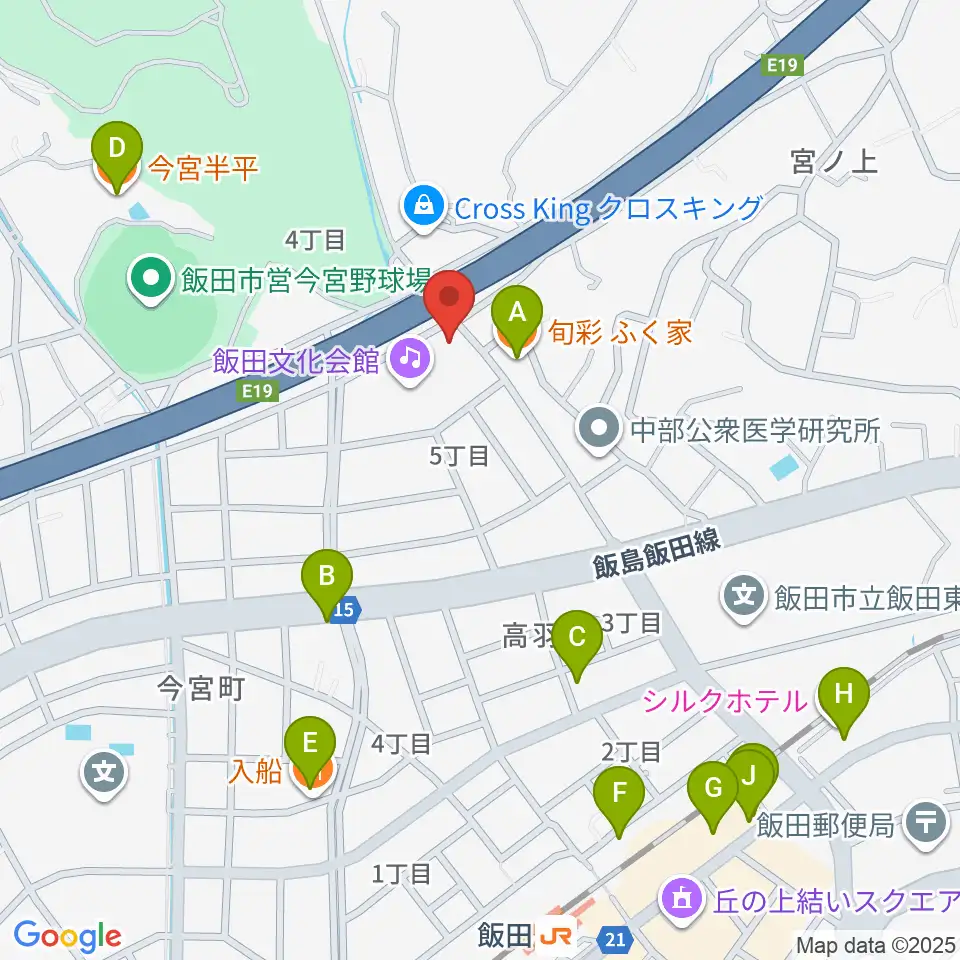Select the 飯田郵便局 post office pin
Screen dimensions: 960x960
pyautogui.click(x=926, y=825)
